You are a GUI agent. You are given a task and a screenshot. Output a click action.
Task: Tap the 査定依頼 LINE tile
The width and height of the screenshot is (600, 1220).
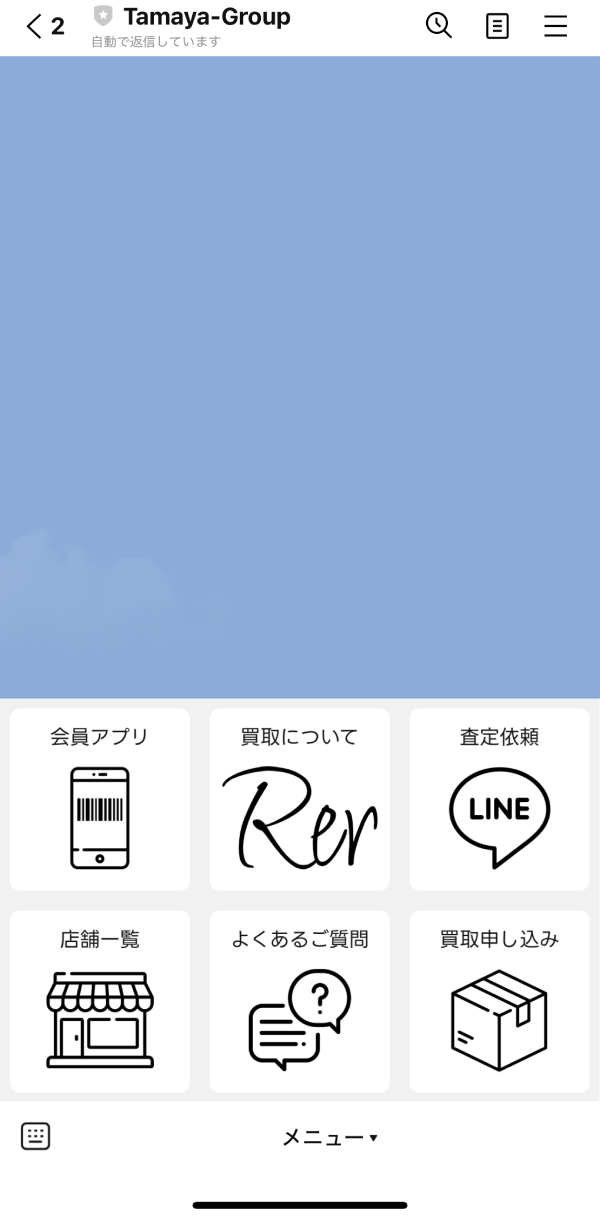point(500,799)
